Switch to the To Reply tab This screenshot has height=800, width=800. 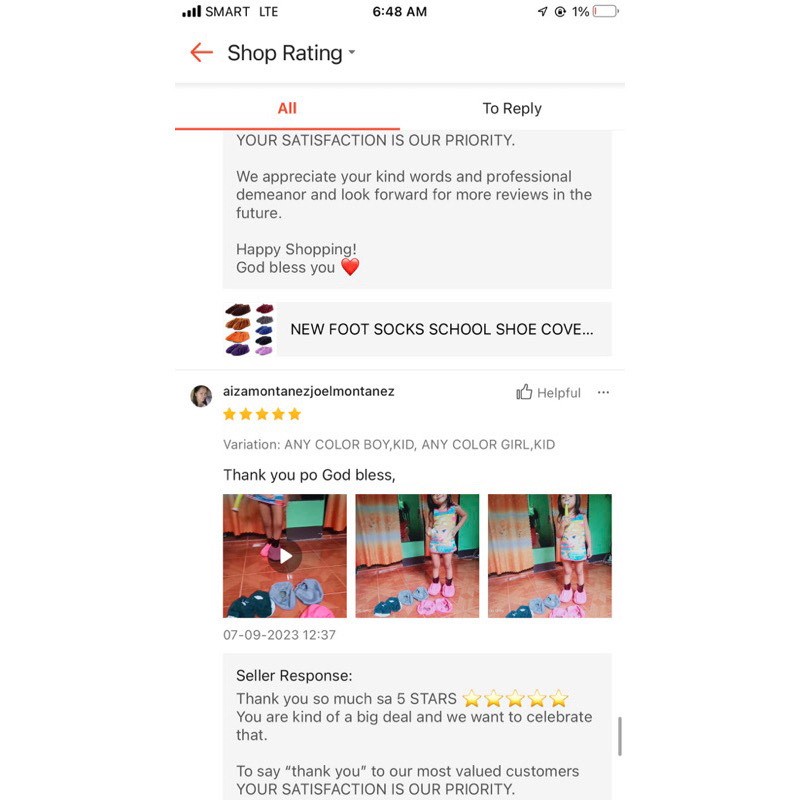click(x=512, y=108)
